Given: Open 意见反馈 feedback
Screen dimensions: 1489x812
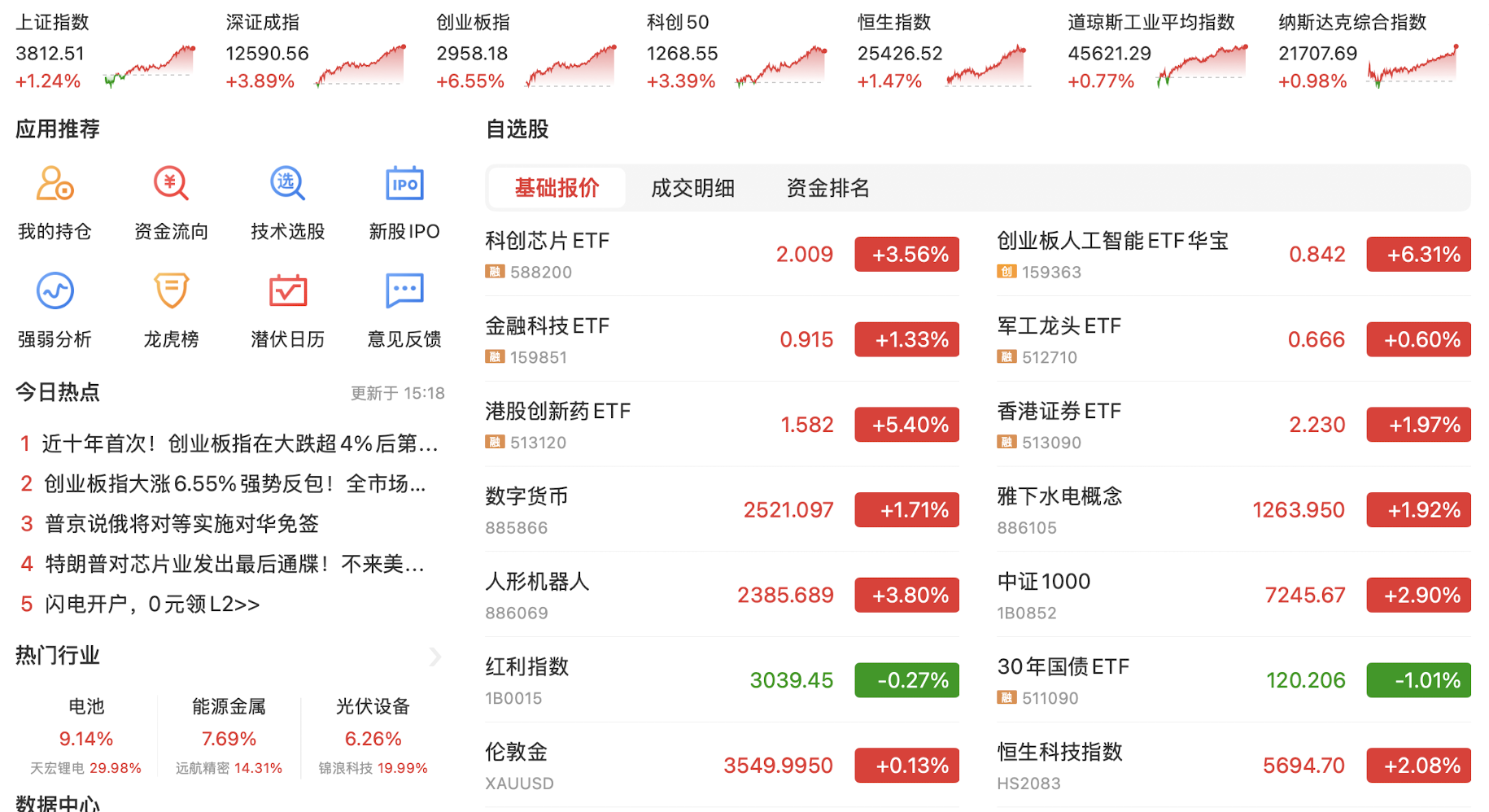Looking at the screenshot, I should pos(404,309).
